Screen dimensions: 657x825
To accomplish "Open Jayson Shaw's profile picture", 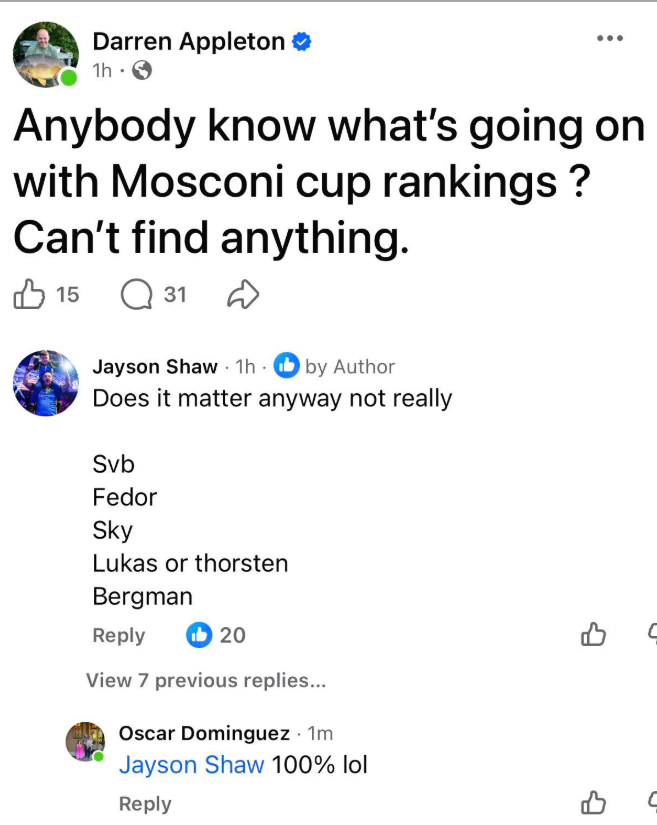I will pos(46,383).
